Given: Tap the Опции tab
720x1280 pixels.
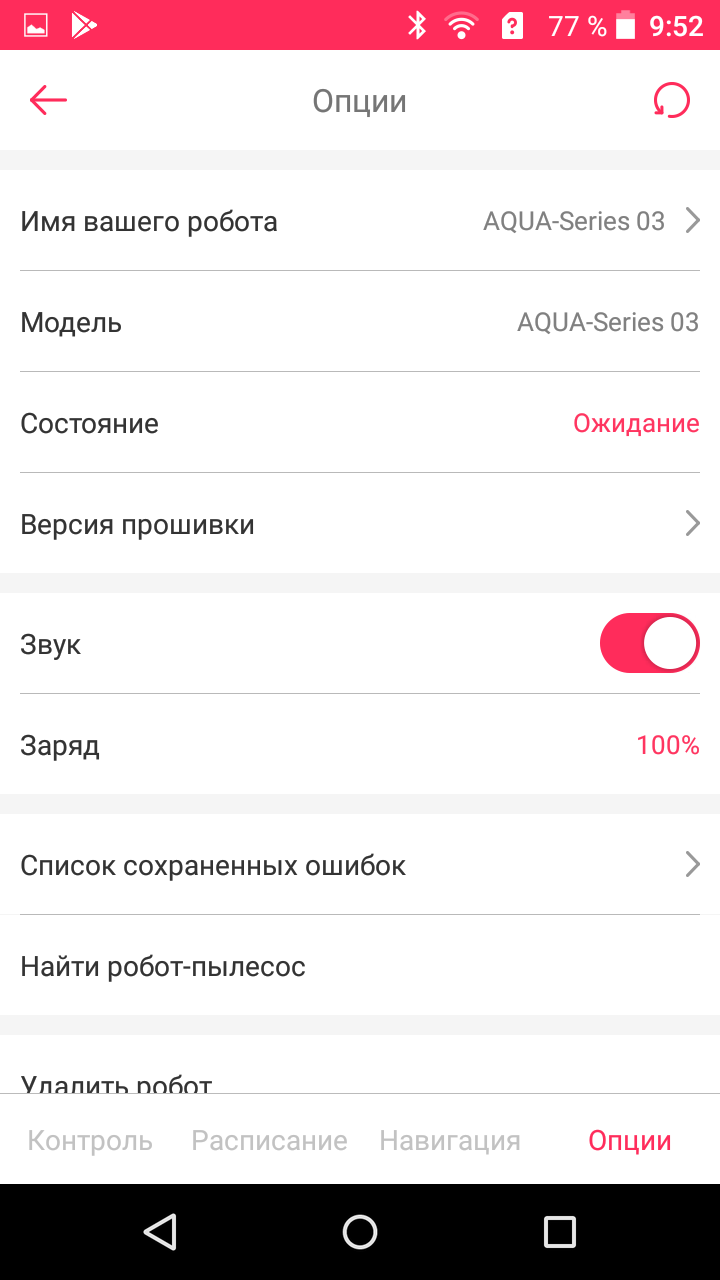Looking at the screenshot, I should point(629,1140).
